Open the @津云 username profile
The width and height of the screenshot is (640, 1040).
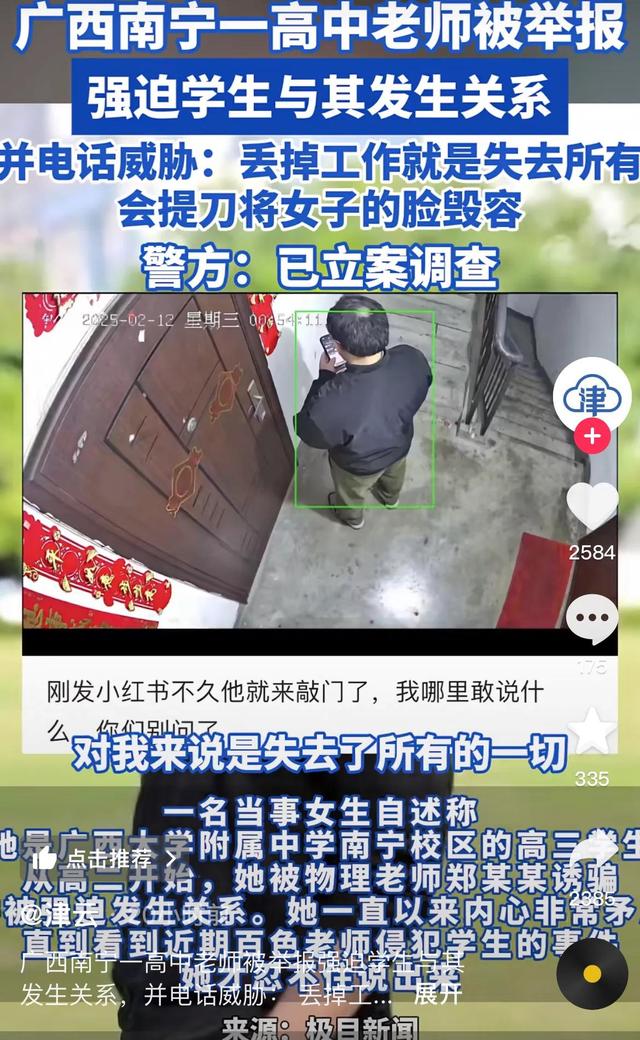(x=60, y=914)
